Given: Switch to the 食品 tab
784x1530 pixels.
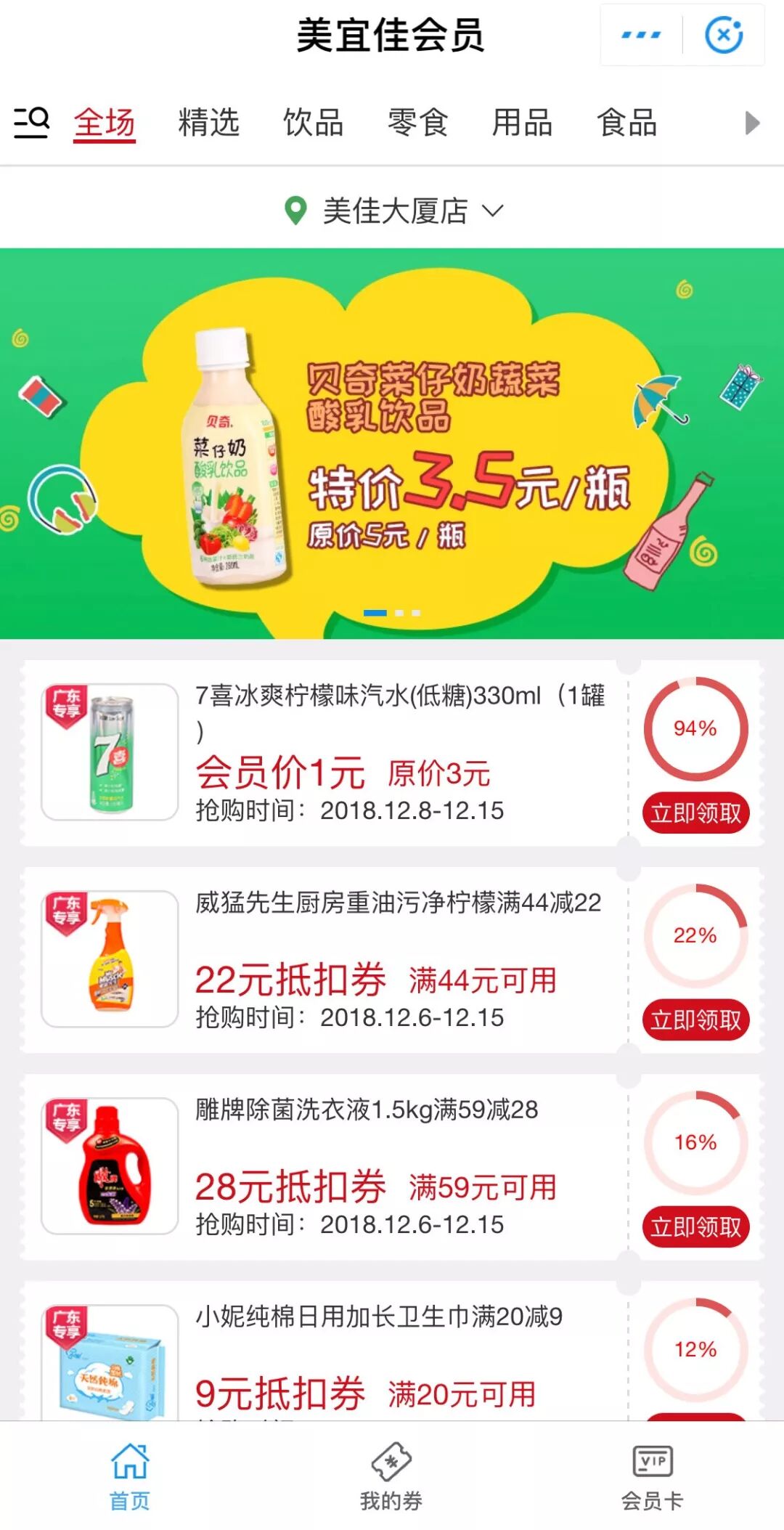Looking at the screenshot, I should click(x=627, y=123).
